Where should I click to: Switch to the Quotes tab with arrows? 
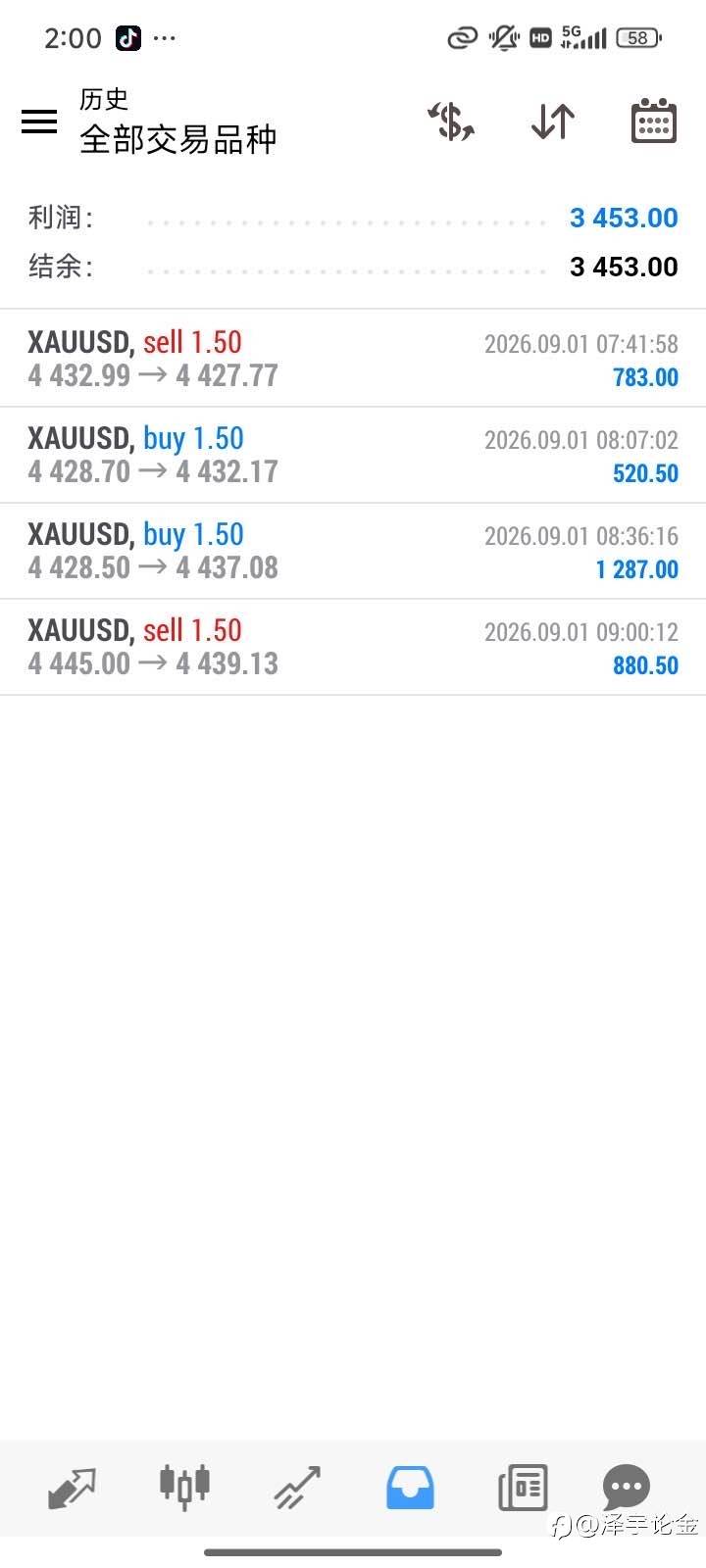pos(72,1488)
